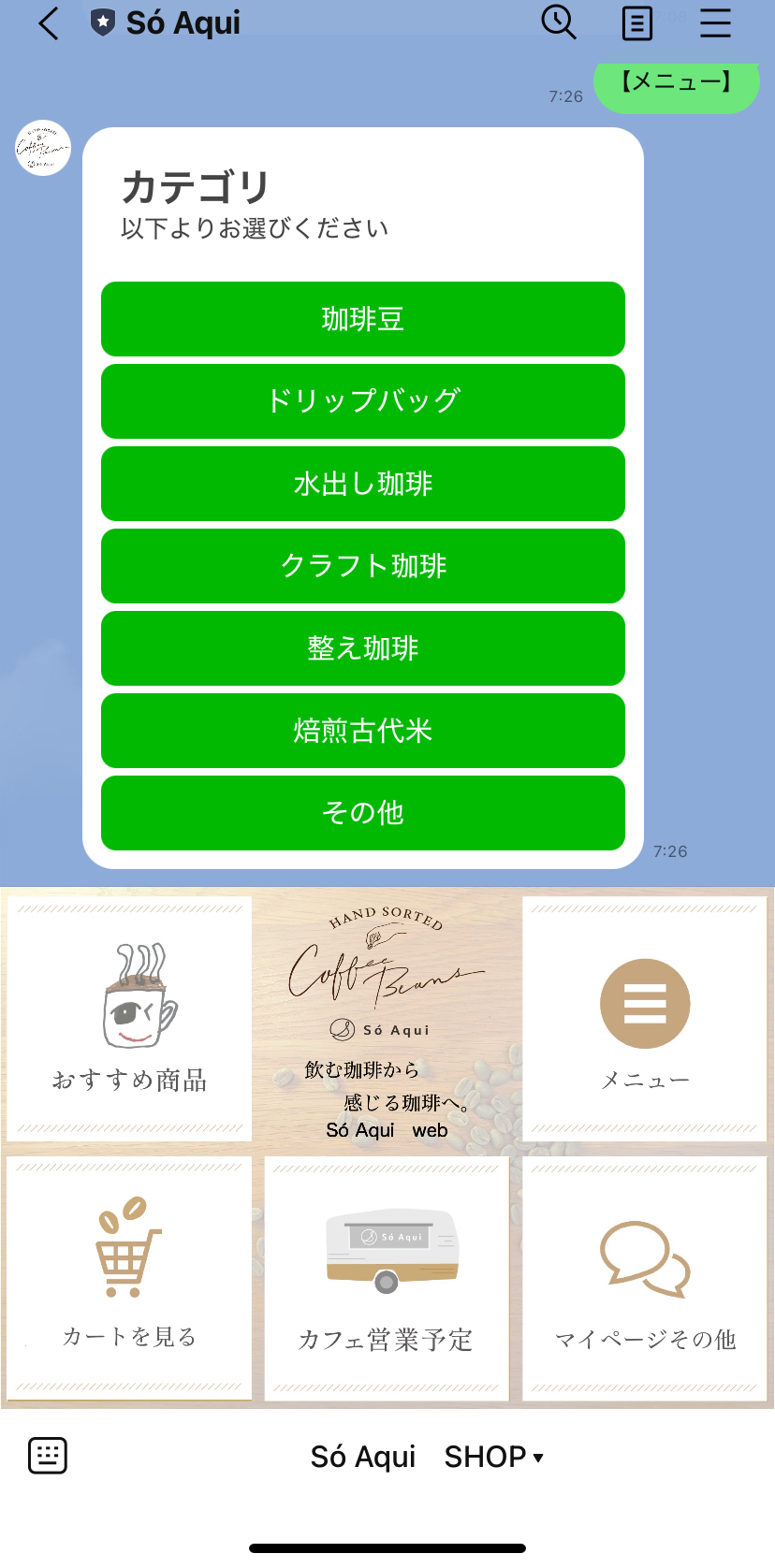Select the 珈琲豆 category
The image size is (775, 1568).
(363, 319)
